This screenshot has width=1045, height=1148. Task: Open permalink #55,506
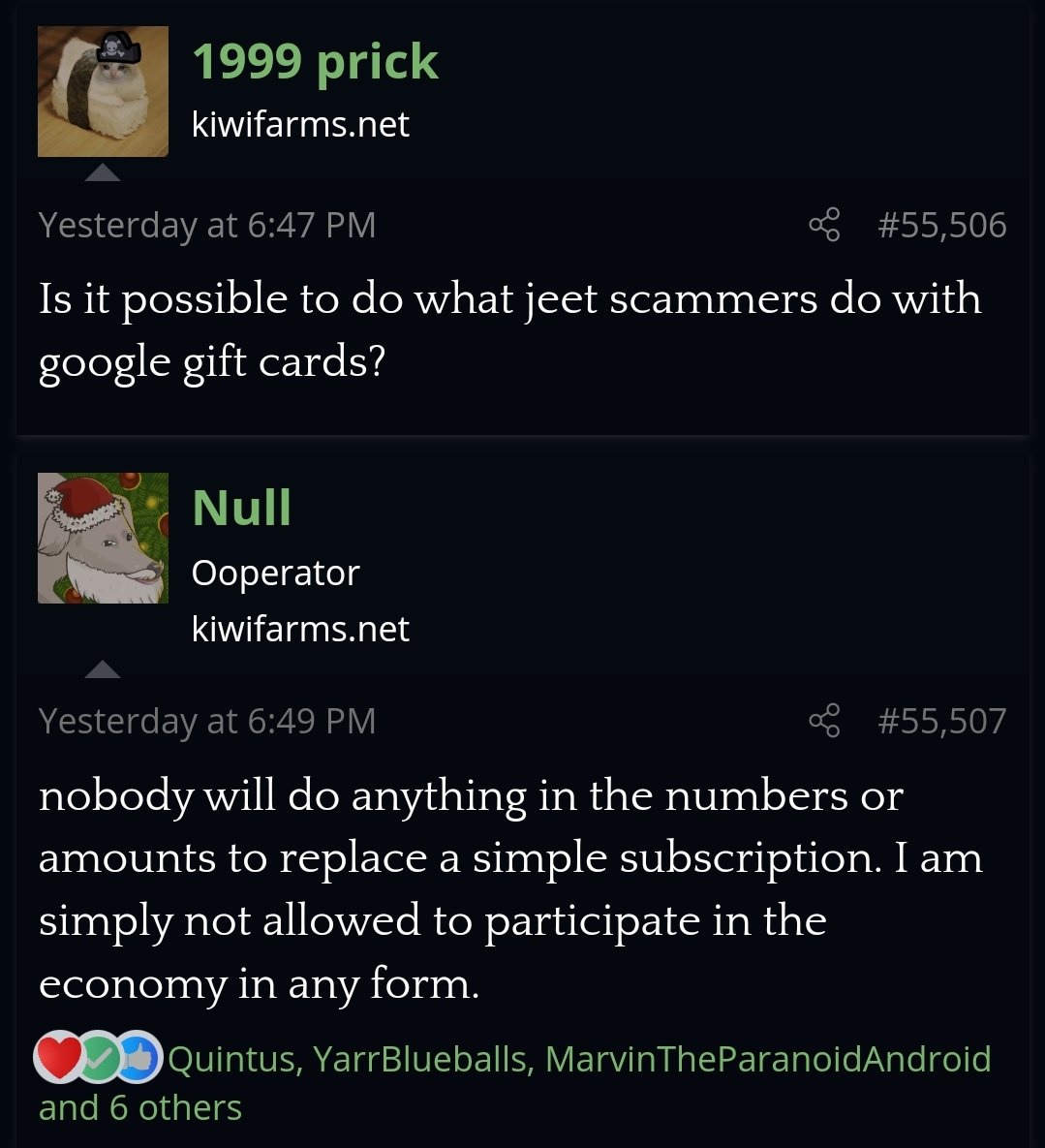[x=941, y=225]
